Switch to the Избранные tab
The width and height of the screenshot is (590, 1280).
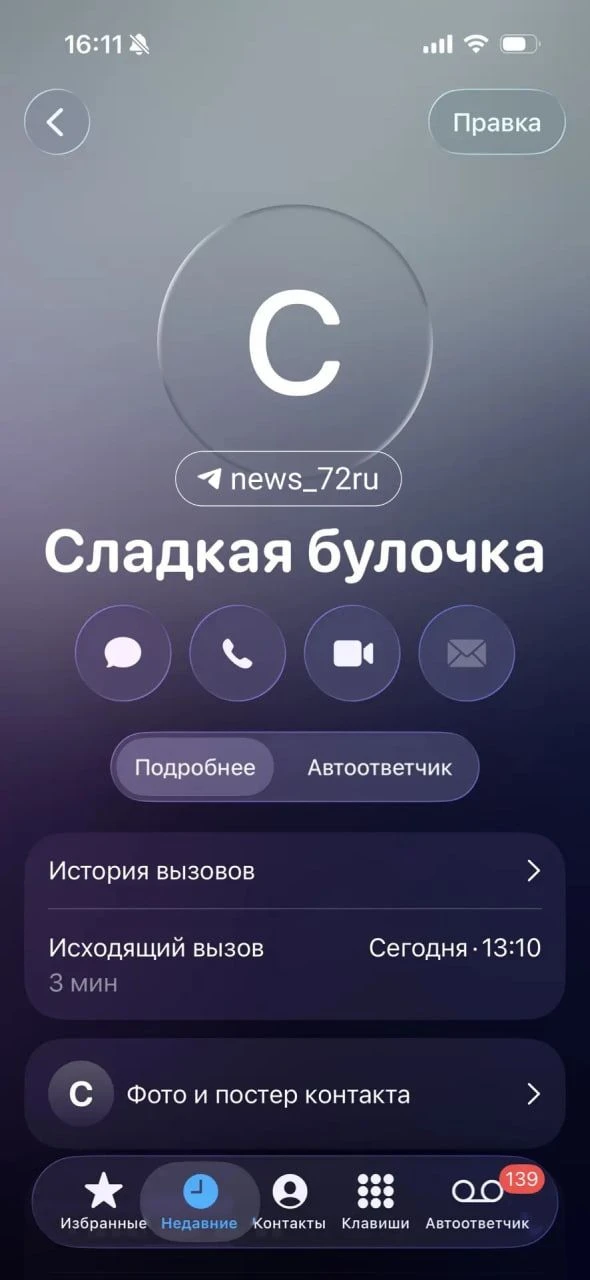(x=103, y=1202)
